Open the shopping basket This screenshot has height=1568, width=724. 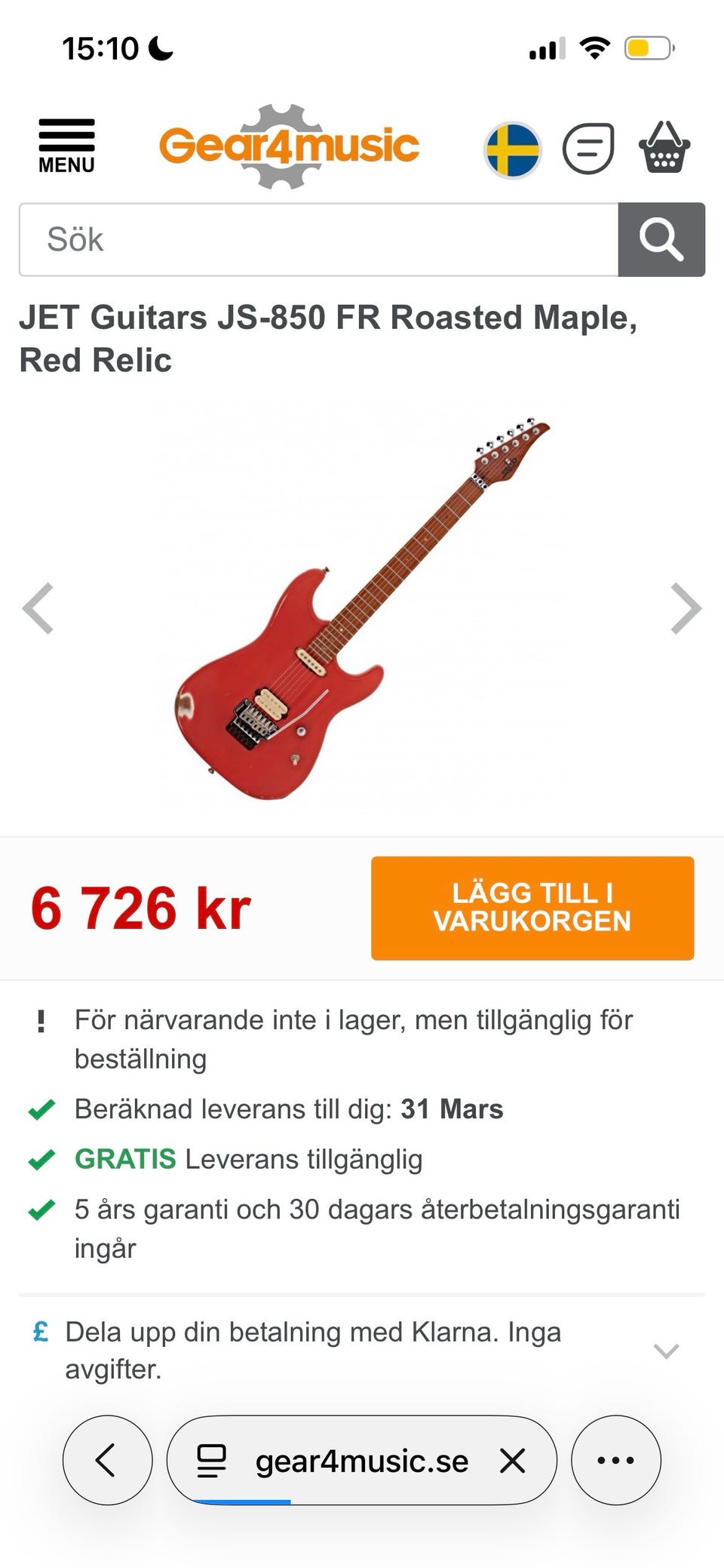664,148
